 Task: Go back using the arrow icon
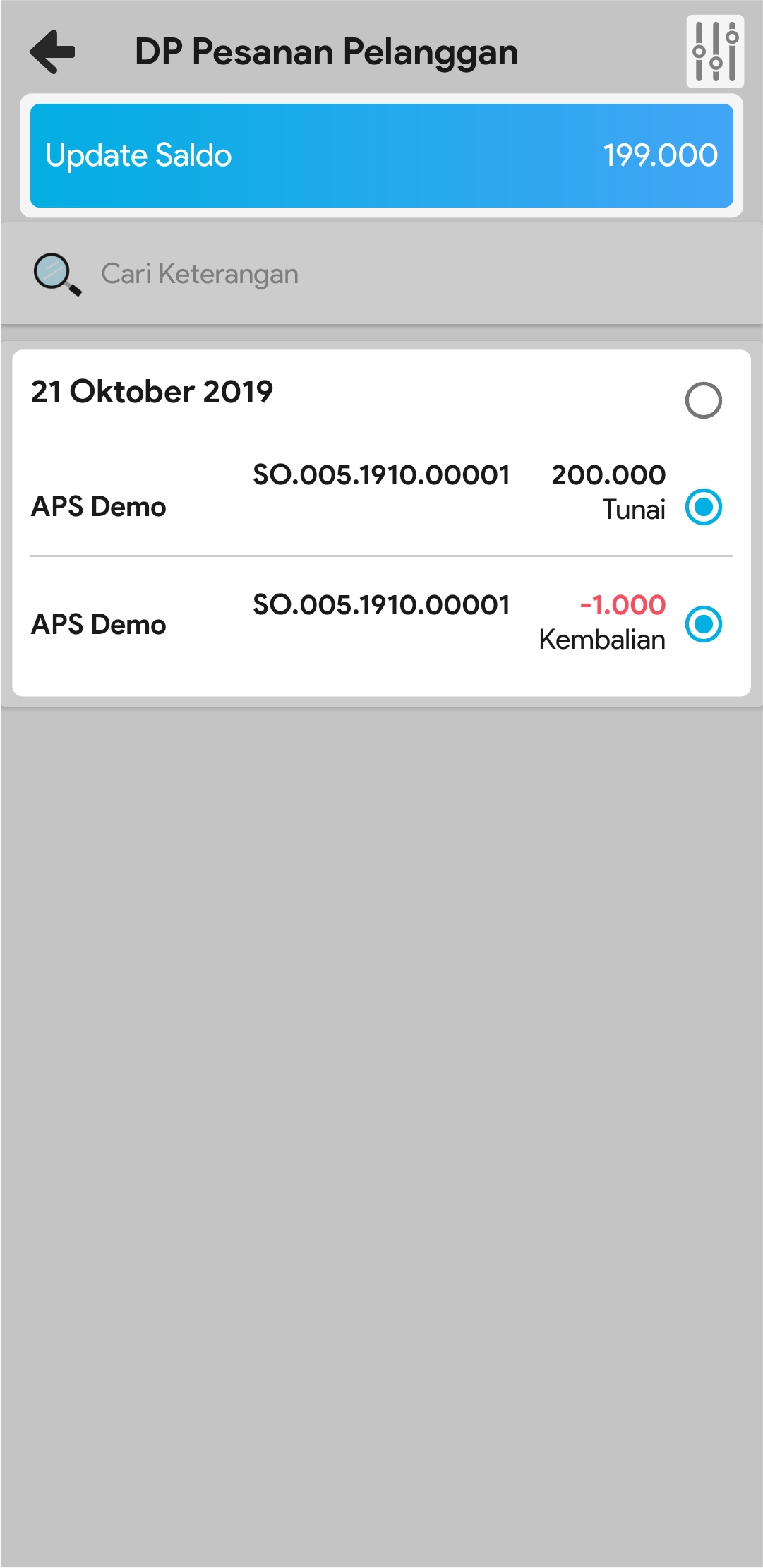(x=53, y=52)
